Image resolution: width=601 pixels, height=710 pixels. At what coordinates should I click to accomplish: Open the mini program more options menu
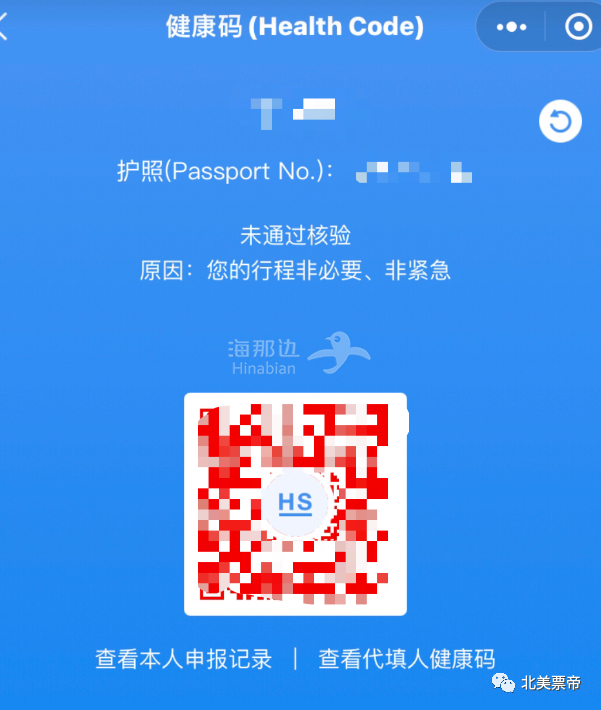coord(511,27)
